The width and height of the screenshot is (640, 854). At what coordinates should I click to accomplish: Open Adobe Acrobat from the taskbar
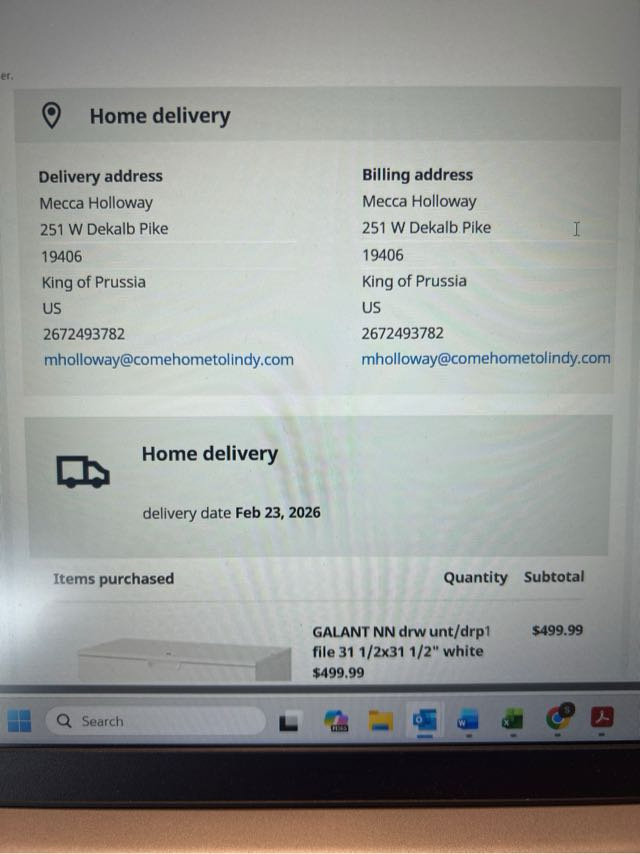(602, 718)
